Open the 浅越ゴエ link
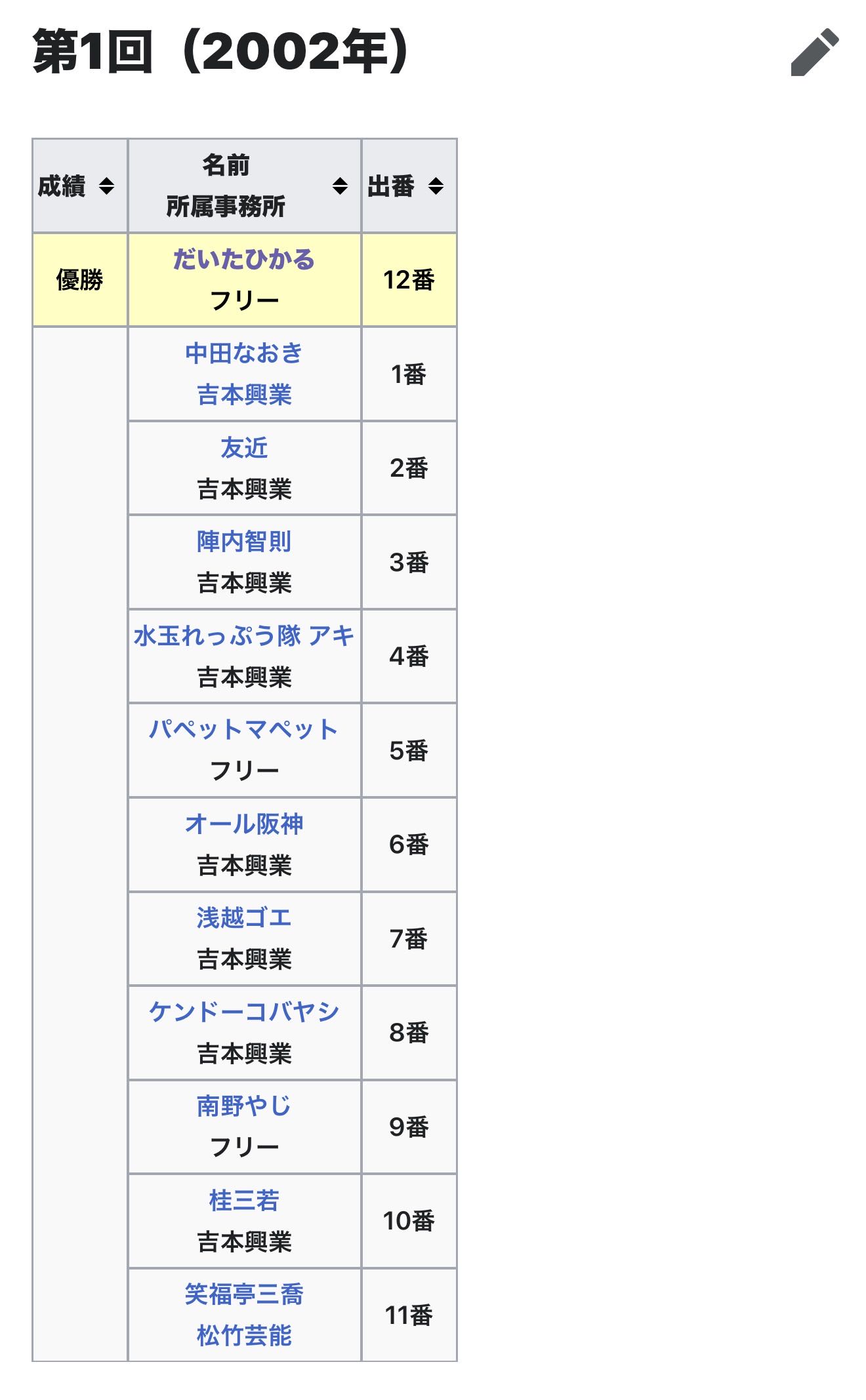 coord(244,918)
